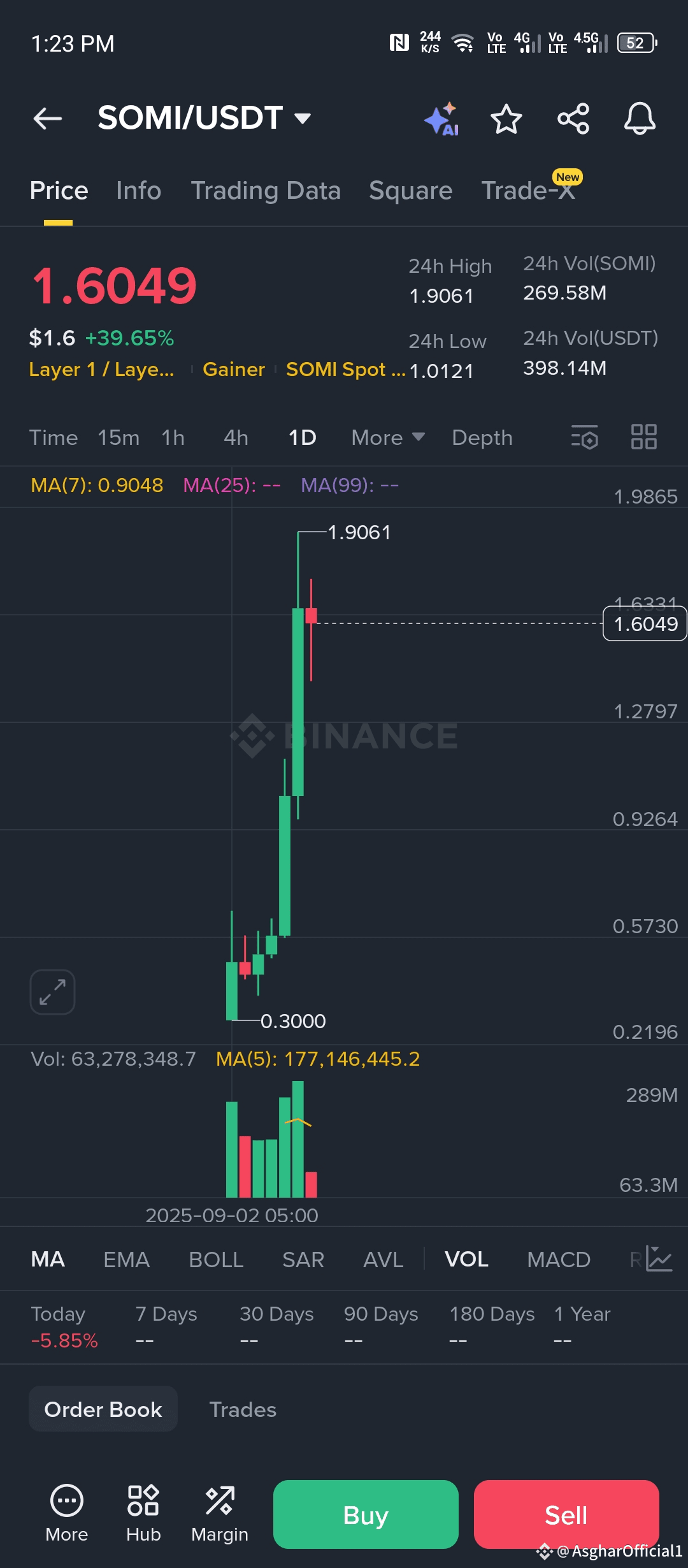Tap the green Buy button
Screen dimensions: 688x1568
click(366, 1514)
